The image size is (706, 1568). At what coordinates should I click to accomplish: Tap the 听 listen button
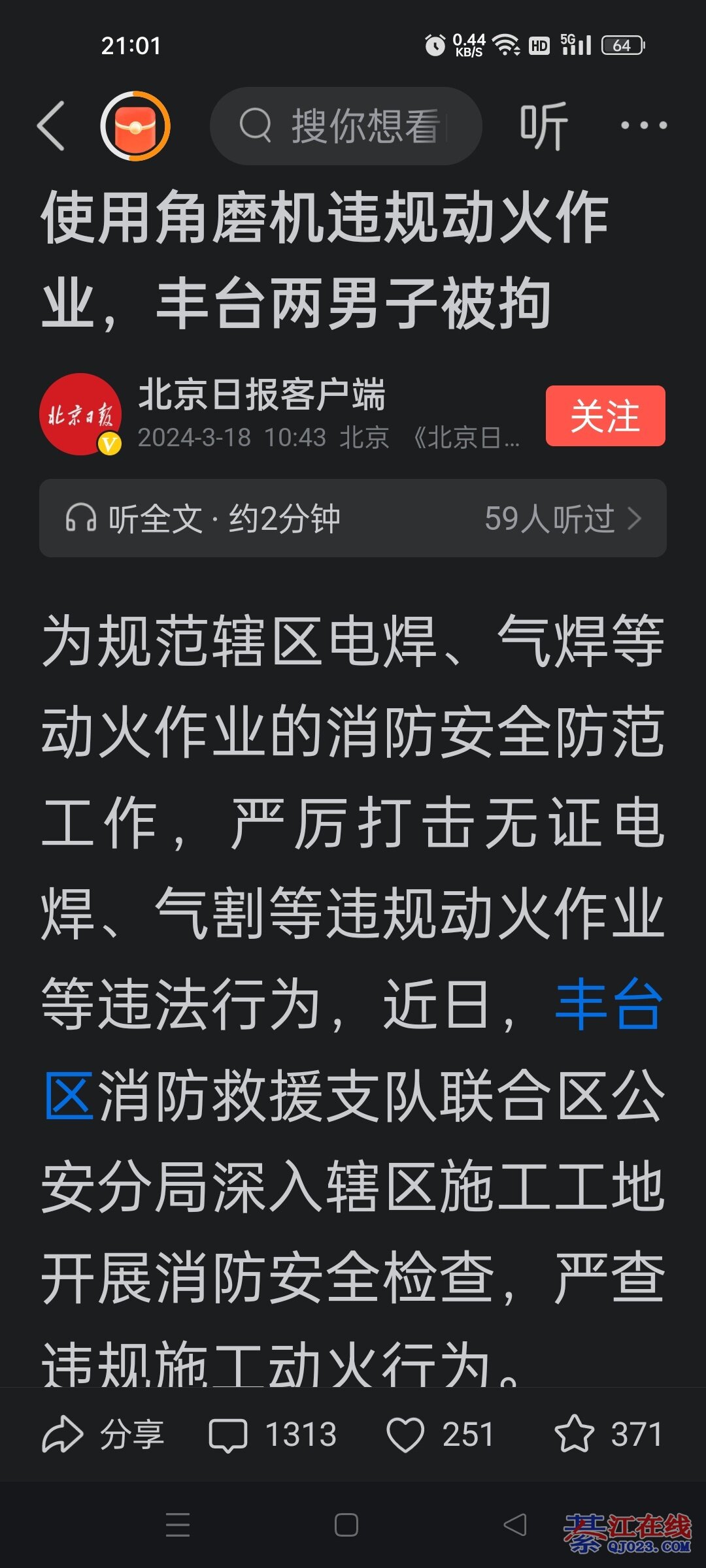(x=543, y=125)
